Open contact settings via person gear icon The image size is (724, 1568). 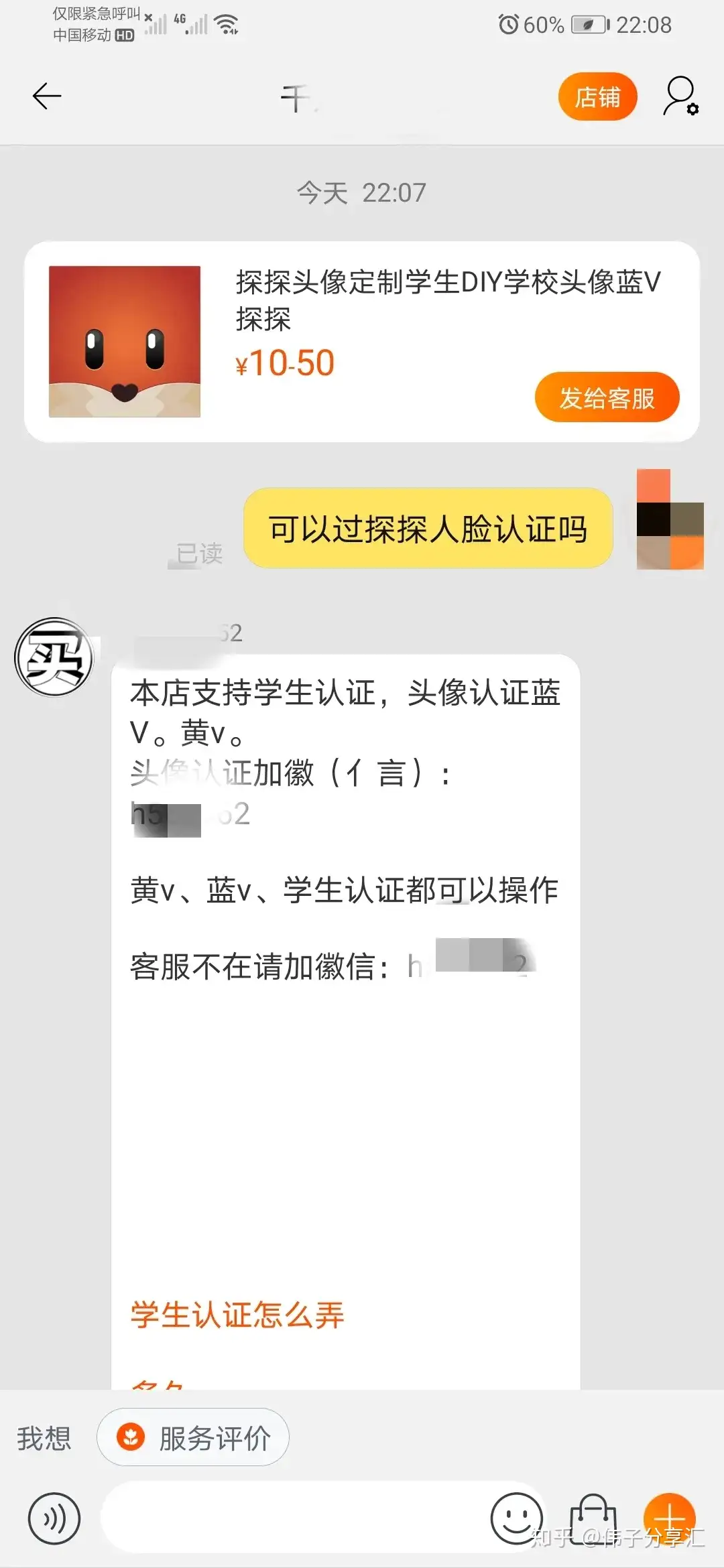pyautogui.click(x=680, y=96)
